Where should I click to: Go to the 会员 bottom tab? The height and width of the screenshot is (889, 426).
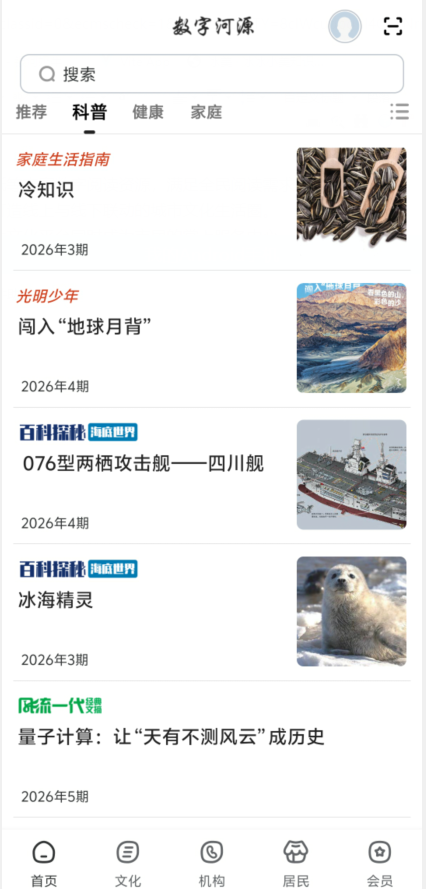click(379, 863)
